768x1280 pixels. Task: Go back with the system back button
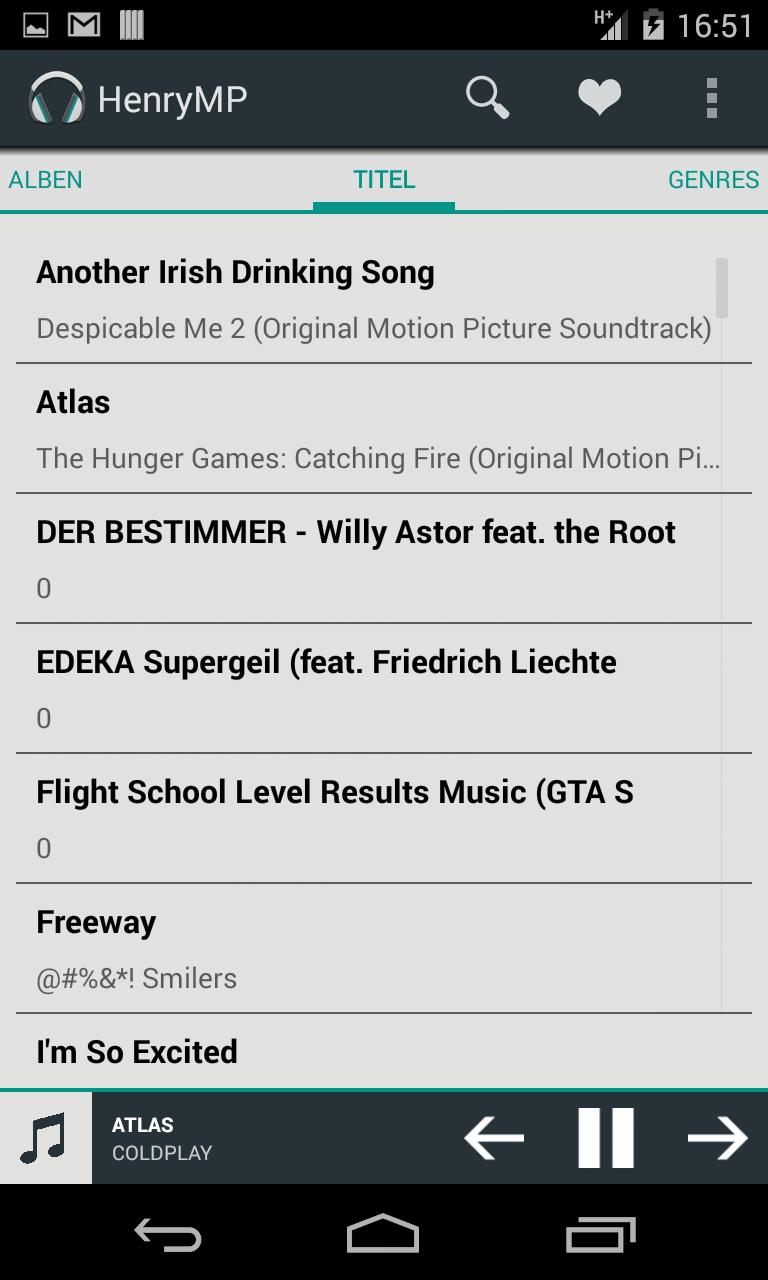coord(168,1234)
